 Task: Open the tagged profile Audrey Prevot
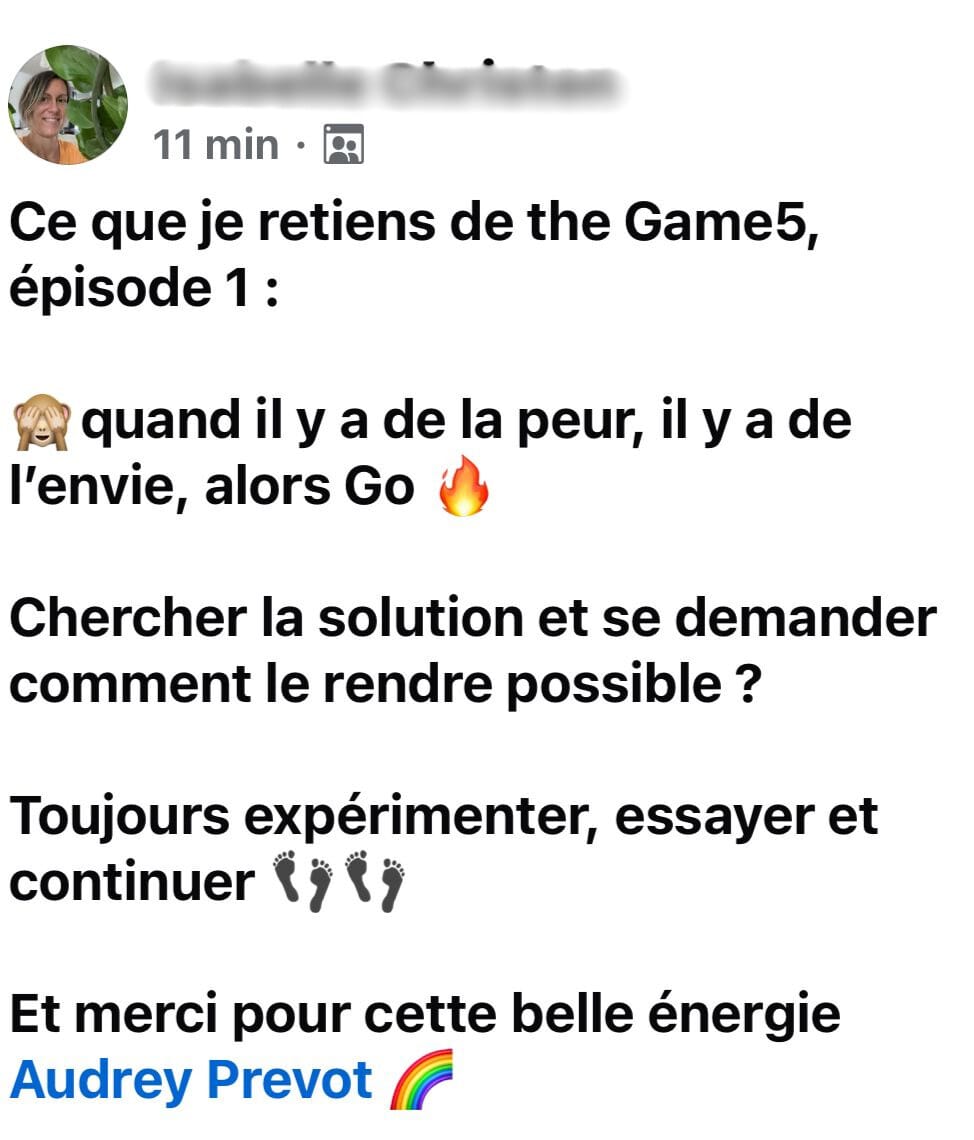[192, 1080]
